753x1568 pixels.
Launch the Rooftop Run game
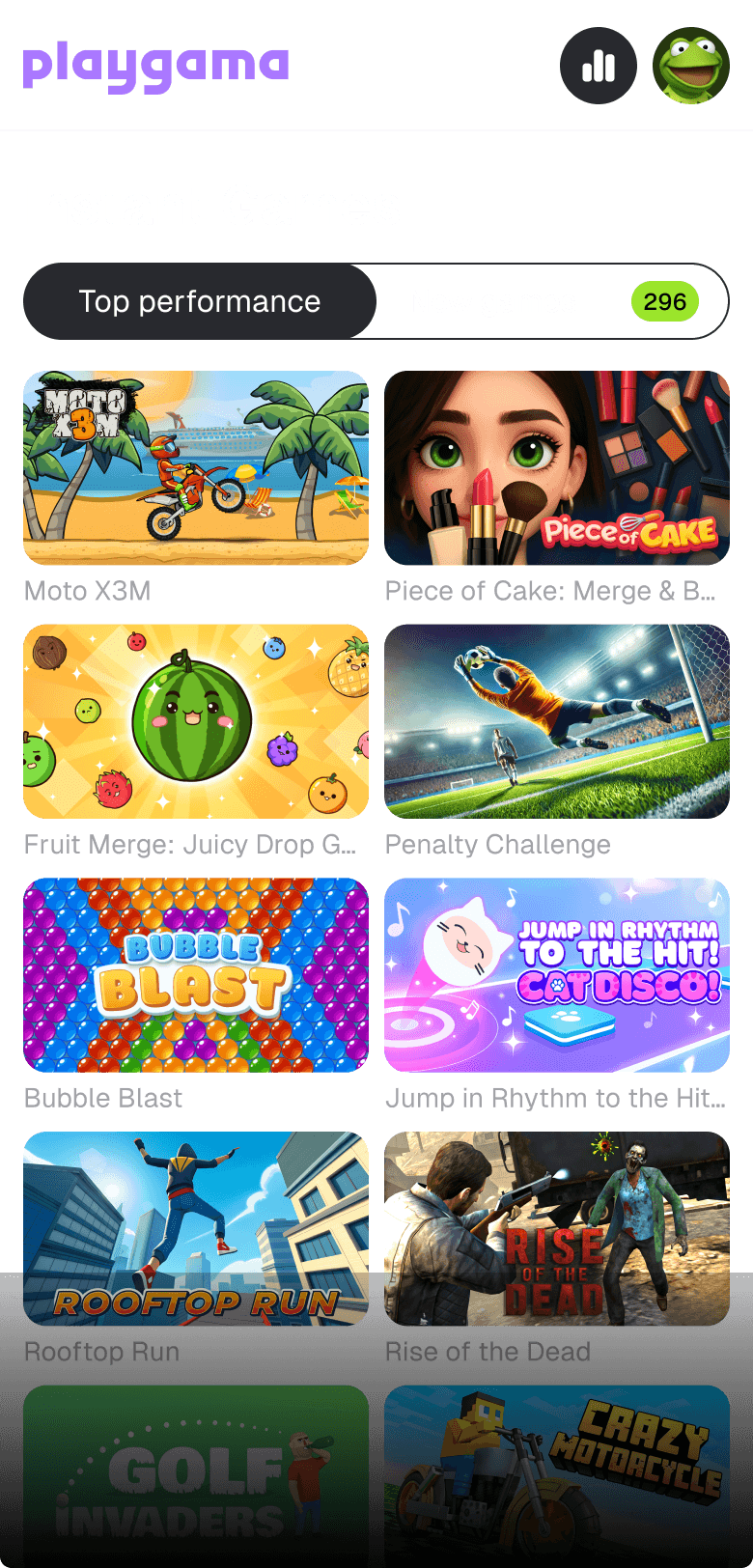pyautogui.click(x=196, y=1229)
